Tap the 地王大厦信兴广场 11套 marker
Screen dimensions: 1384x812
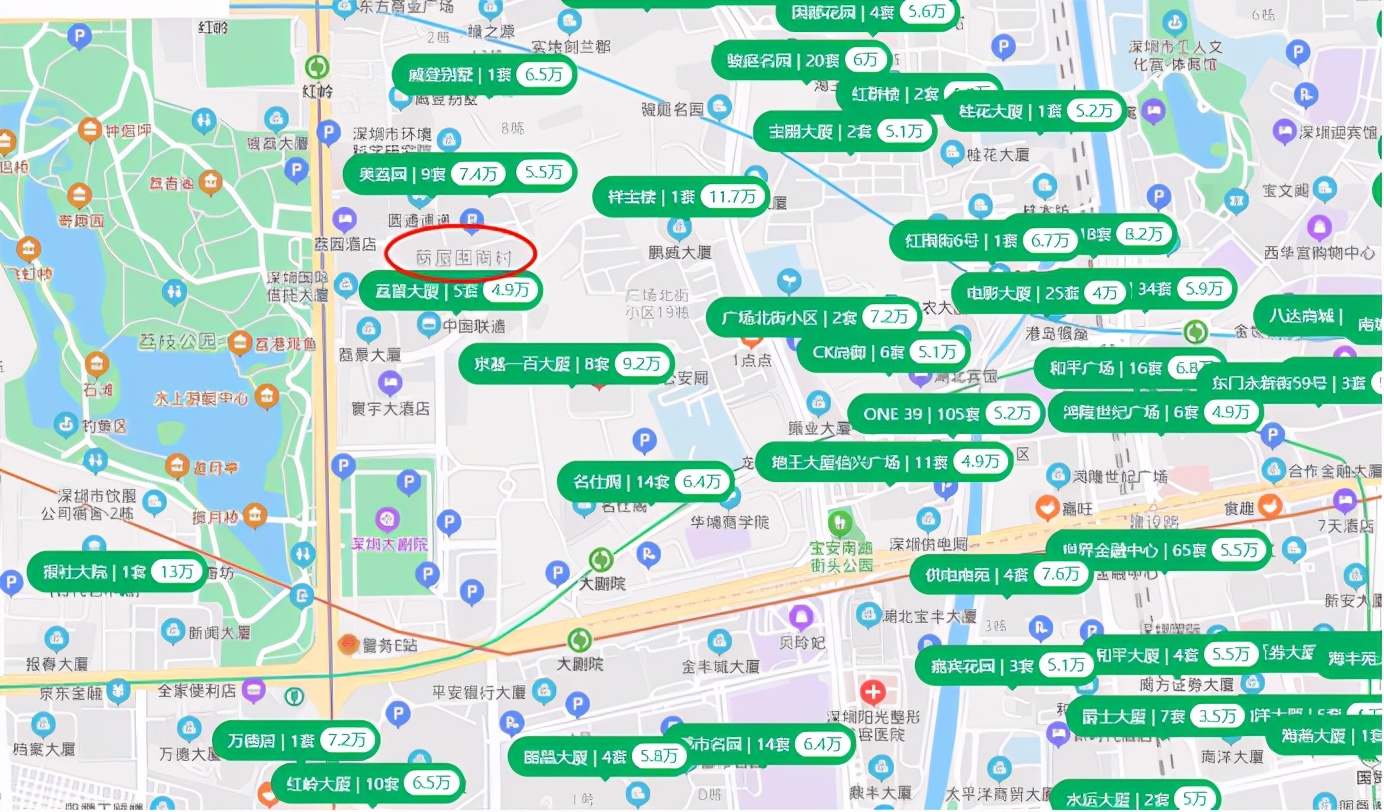pyautogui.click(x=880, y=461)
